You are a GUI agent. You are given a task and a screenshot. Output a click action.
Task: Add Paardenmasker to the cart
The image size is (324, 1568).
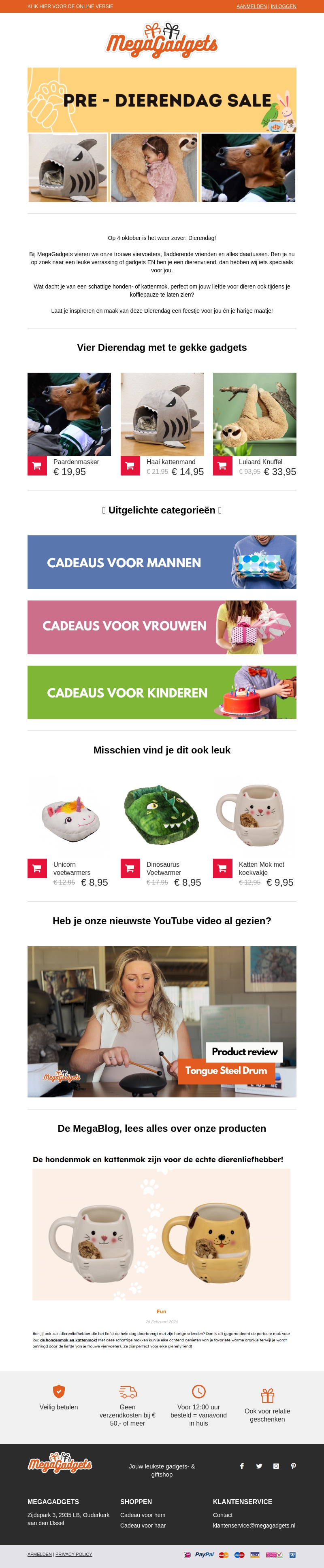[x=36, y=466]
